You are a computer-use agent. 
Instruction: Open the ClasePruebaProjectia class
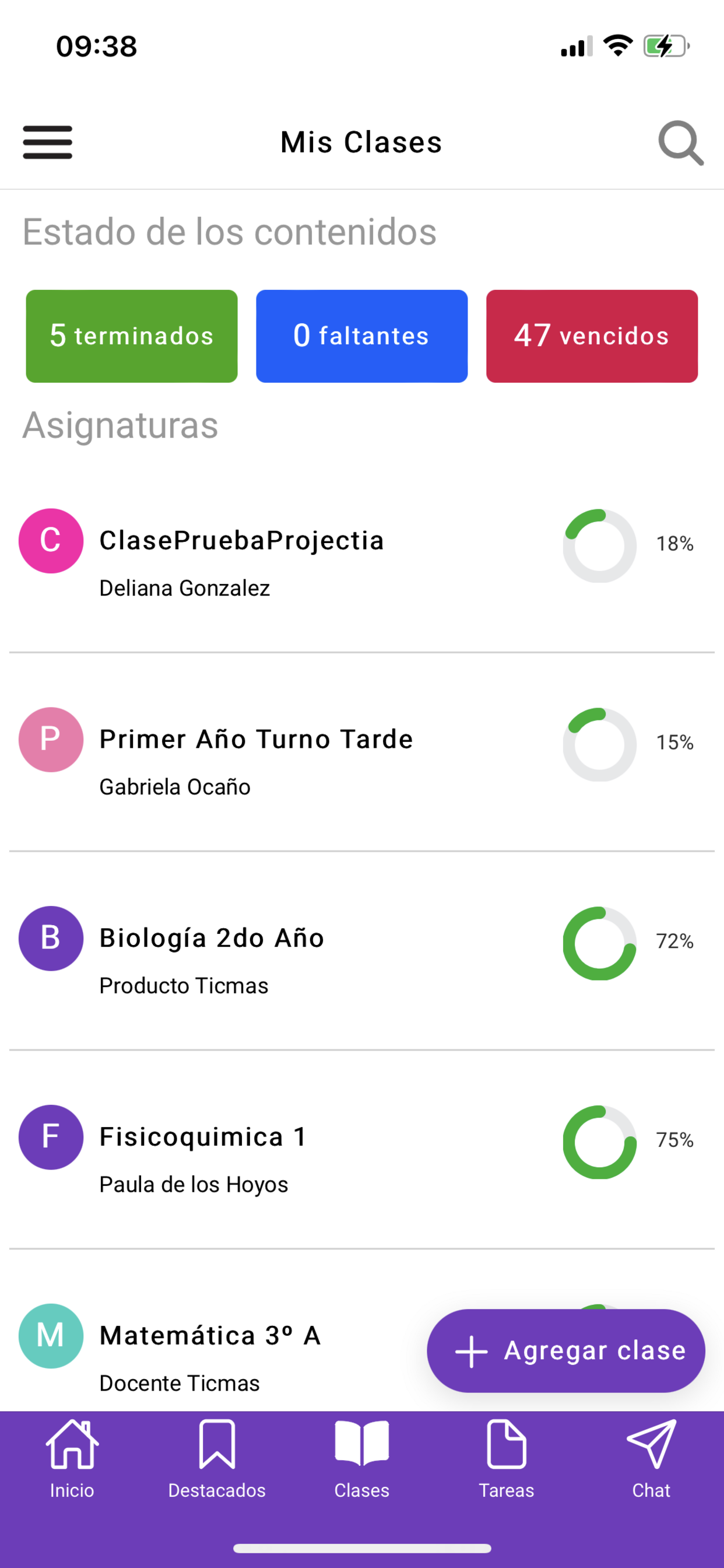361,562
